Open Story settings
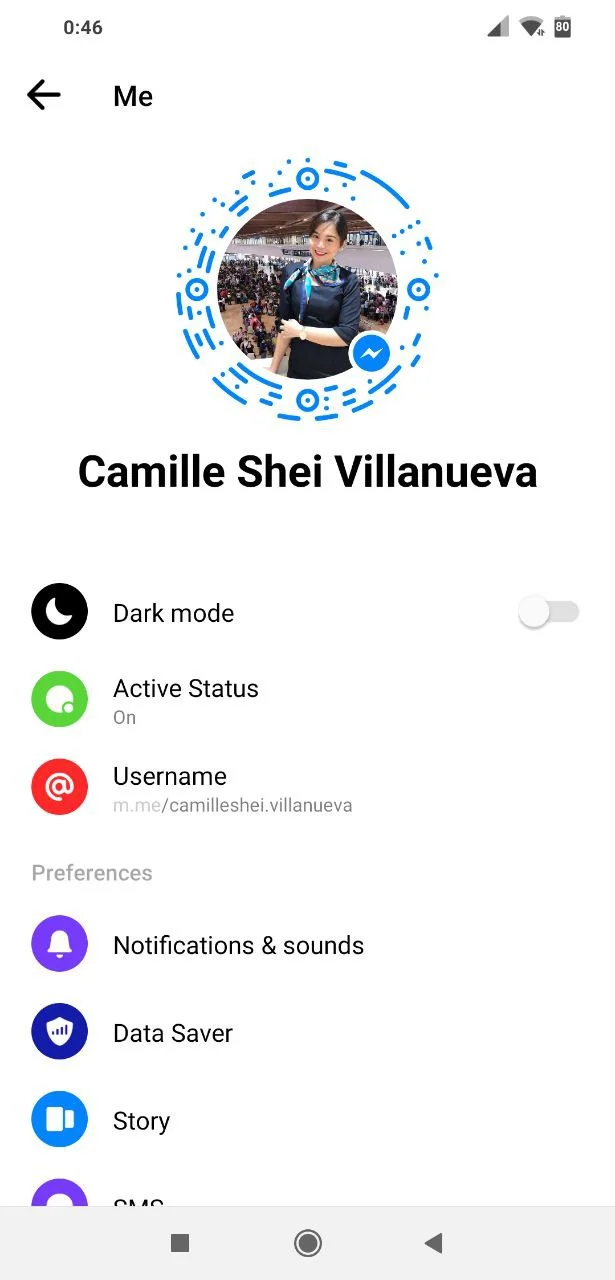The width and height of the screenshot is (615, 1280). tap(307, 1120)
